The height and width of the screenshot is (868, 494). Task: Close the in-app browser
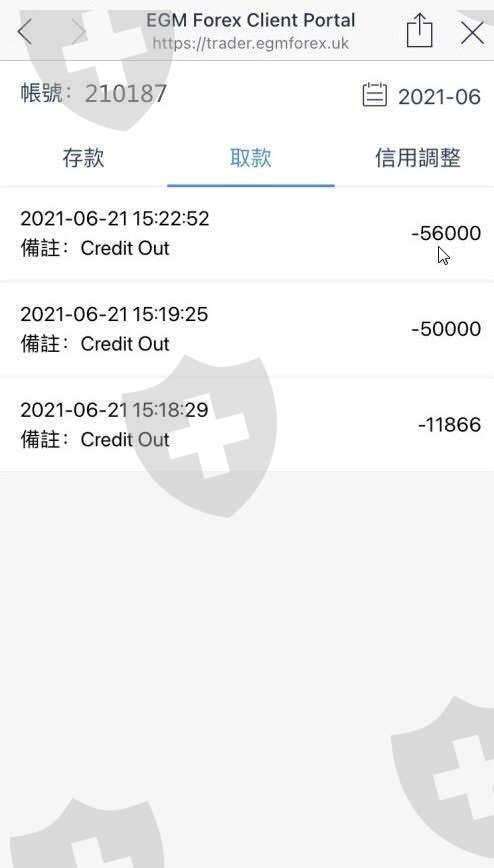click(472, 33)
